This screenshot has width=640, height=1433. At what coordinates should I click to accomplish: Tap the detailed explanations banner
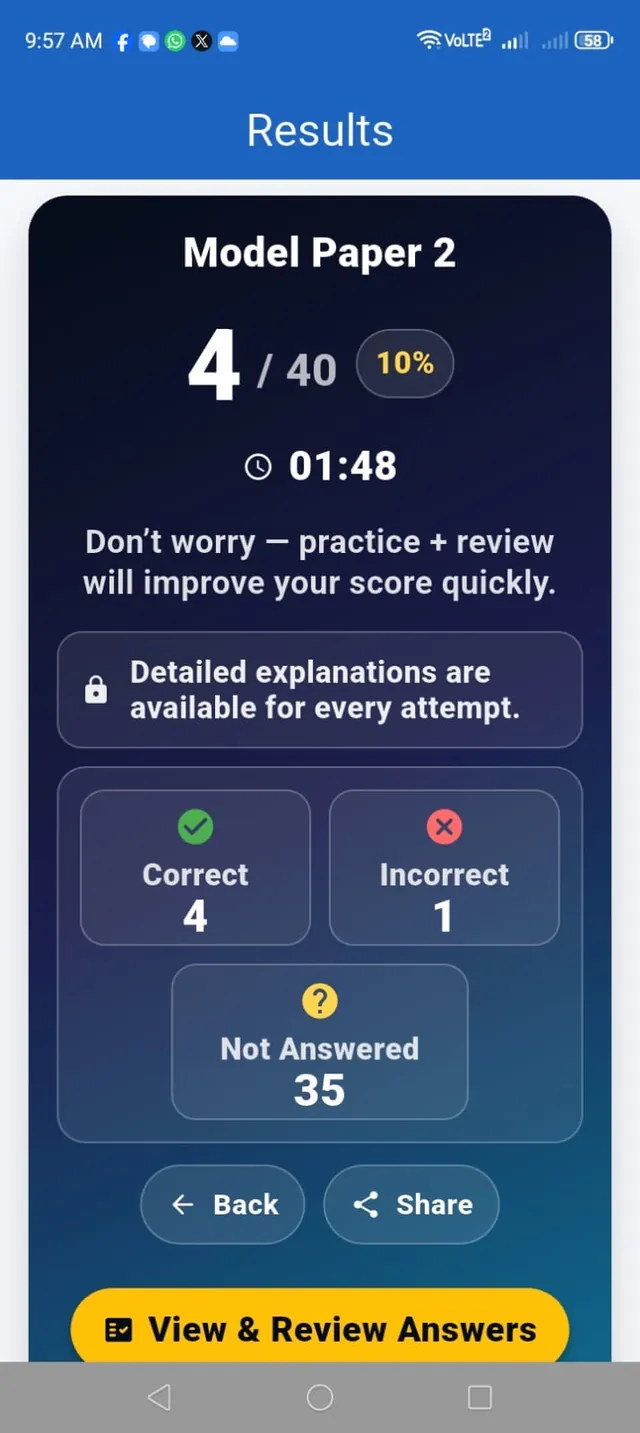[x=320, y=690]
